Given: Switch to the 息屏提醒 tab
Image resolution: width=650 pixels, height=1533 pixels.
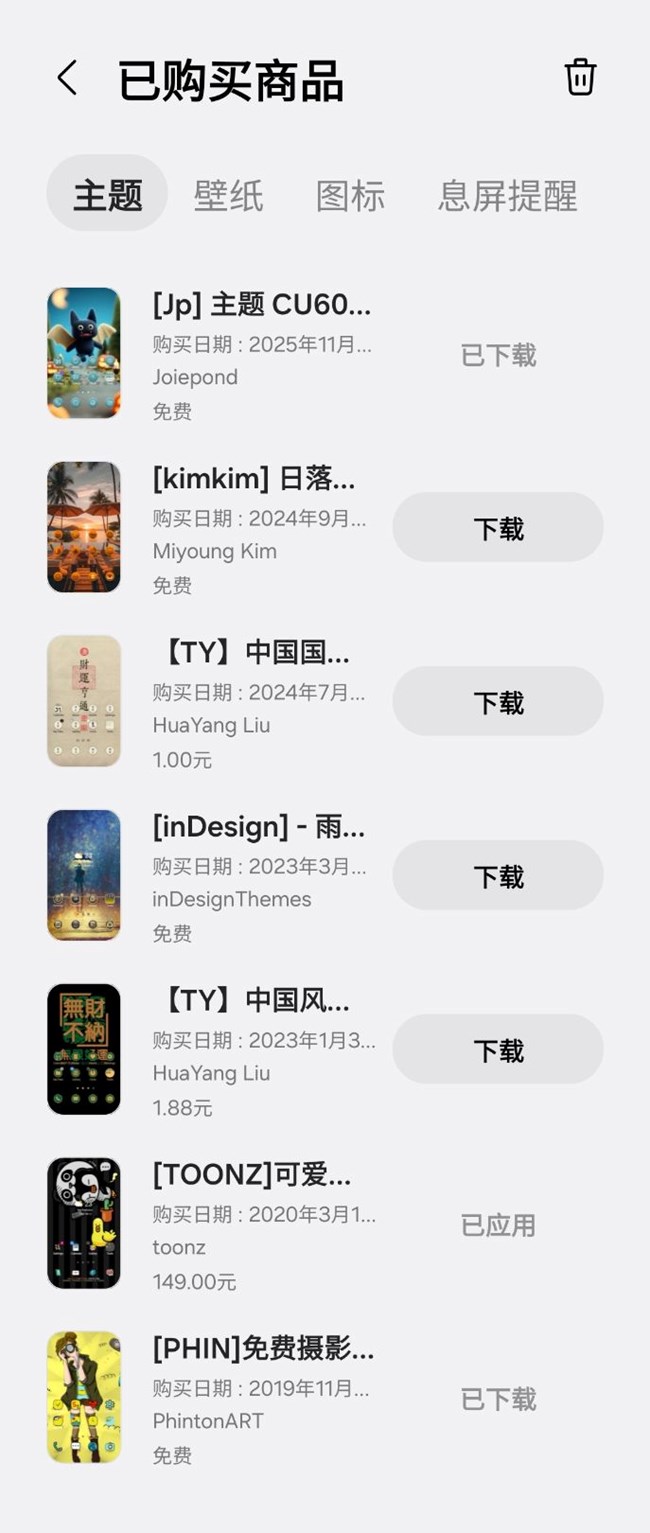Looking at the screenshot, I should 507,195.
